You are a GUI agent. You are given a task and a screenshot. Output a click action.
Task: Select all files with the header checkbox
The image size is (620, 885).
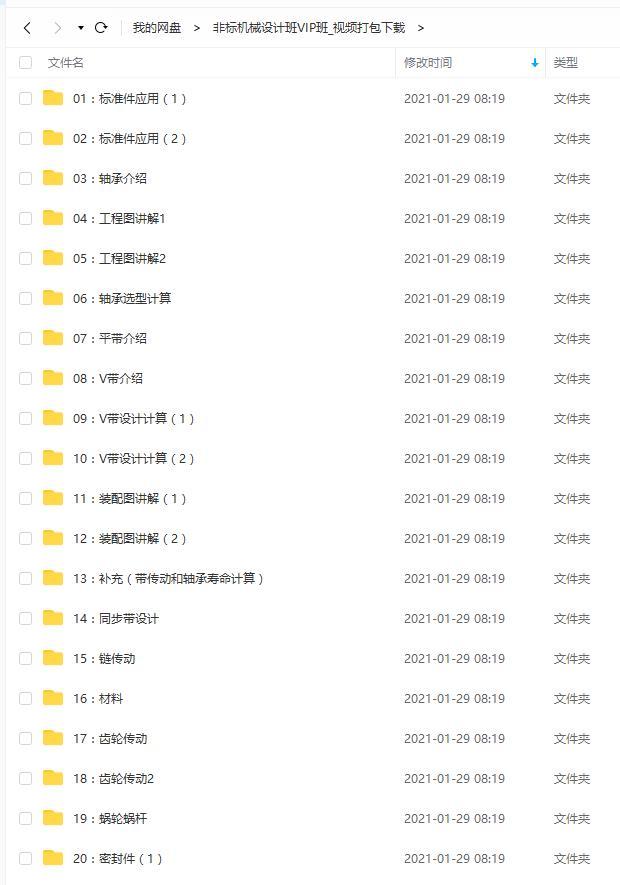[26, 62]
